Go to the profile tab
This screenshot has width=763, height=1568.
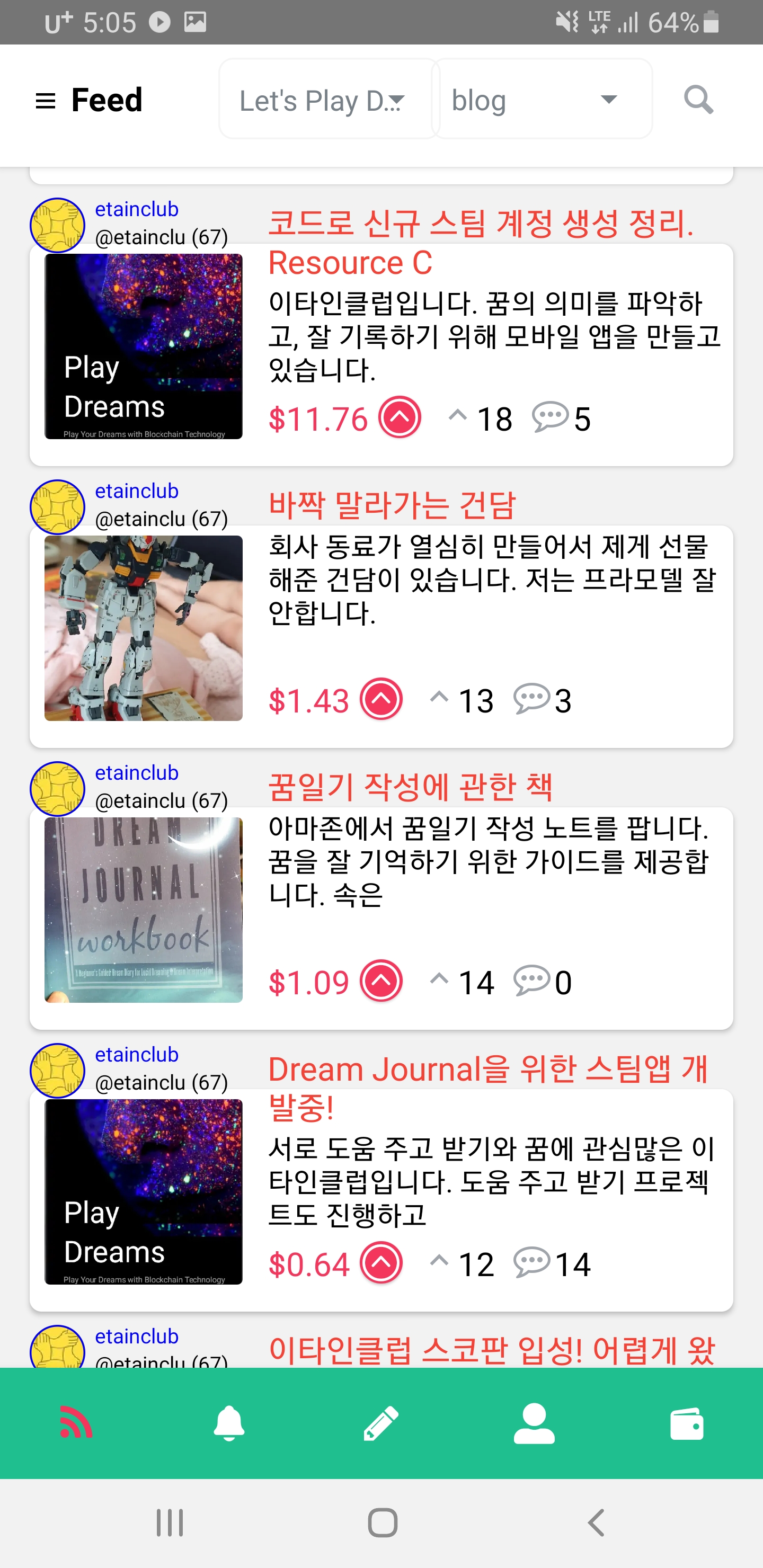coord(534,1423)
